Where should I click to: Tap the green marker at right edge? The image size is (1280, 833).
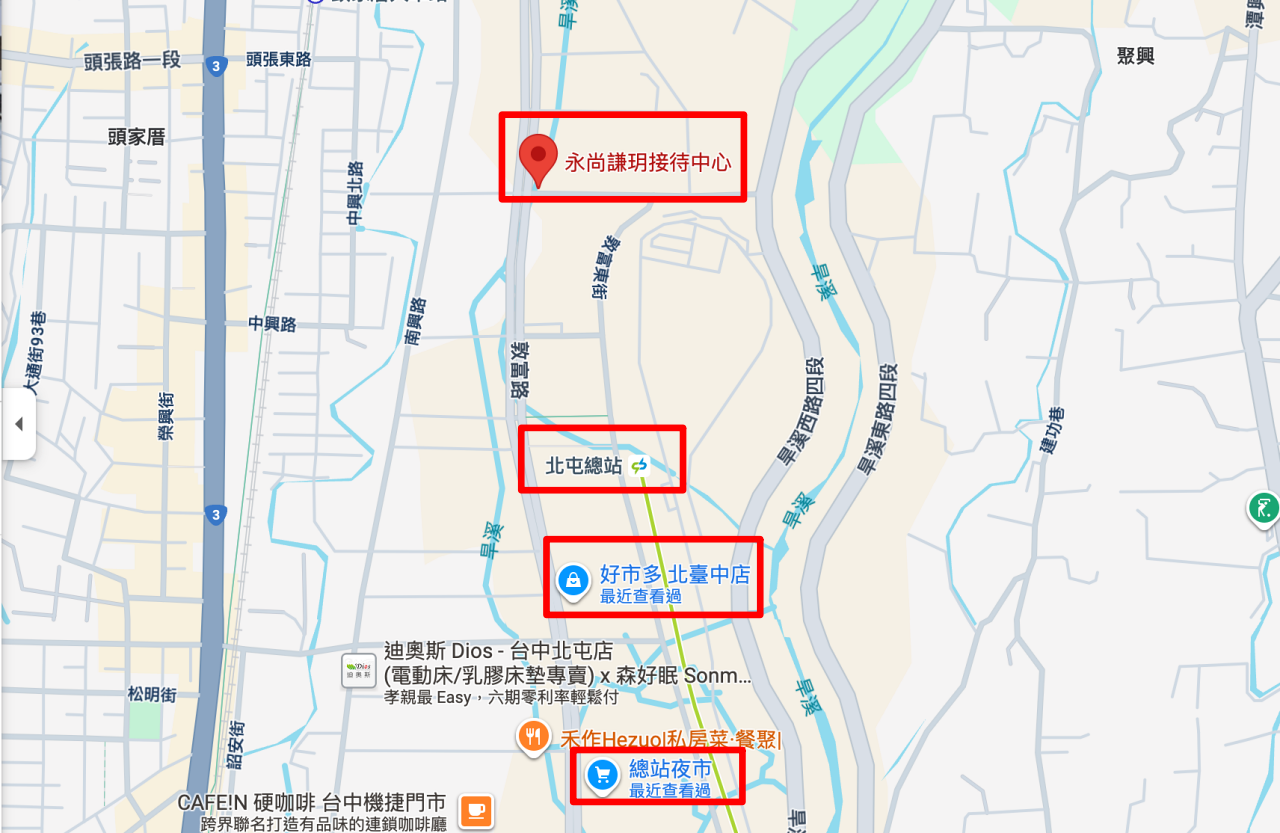pos(1264,507)
